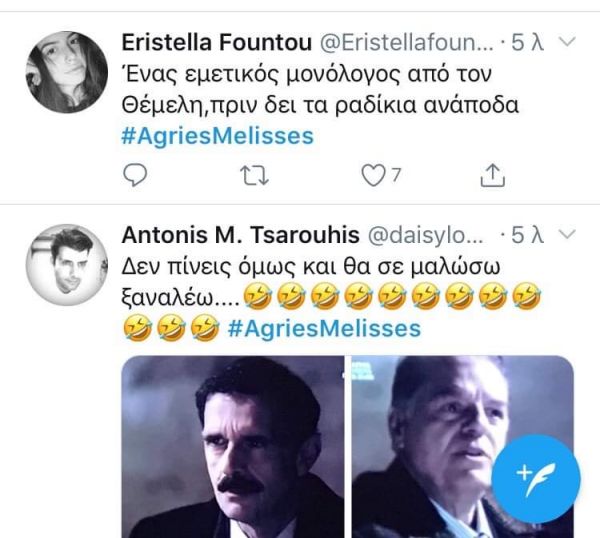Open #AgriesMelisses hashtag in Eristella's tweet
The height and width of the screenshot is (538, 600).
pos(216,136)
